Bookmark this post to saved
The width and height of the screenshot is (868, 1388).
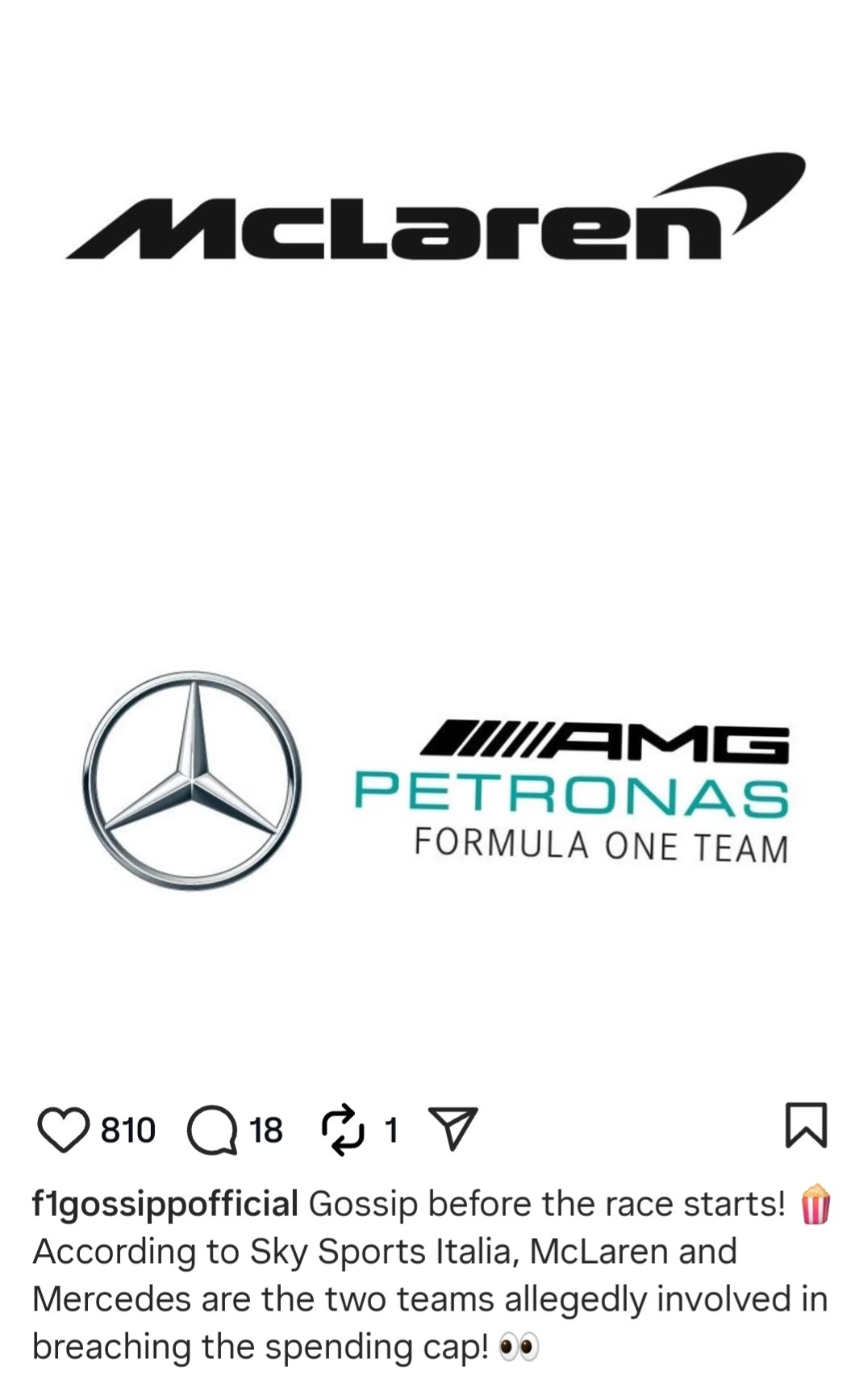coord(806,1125)
